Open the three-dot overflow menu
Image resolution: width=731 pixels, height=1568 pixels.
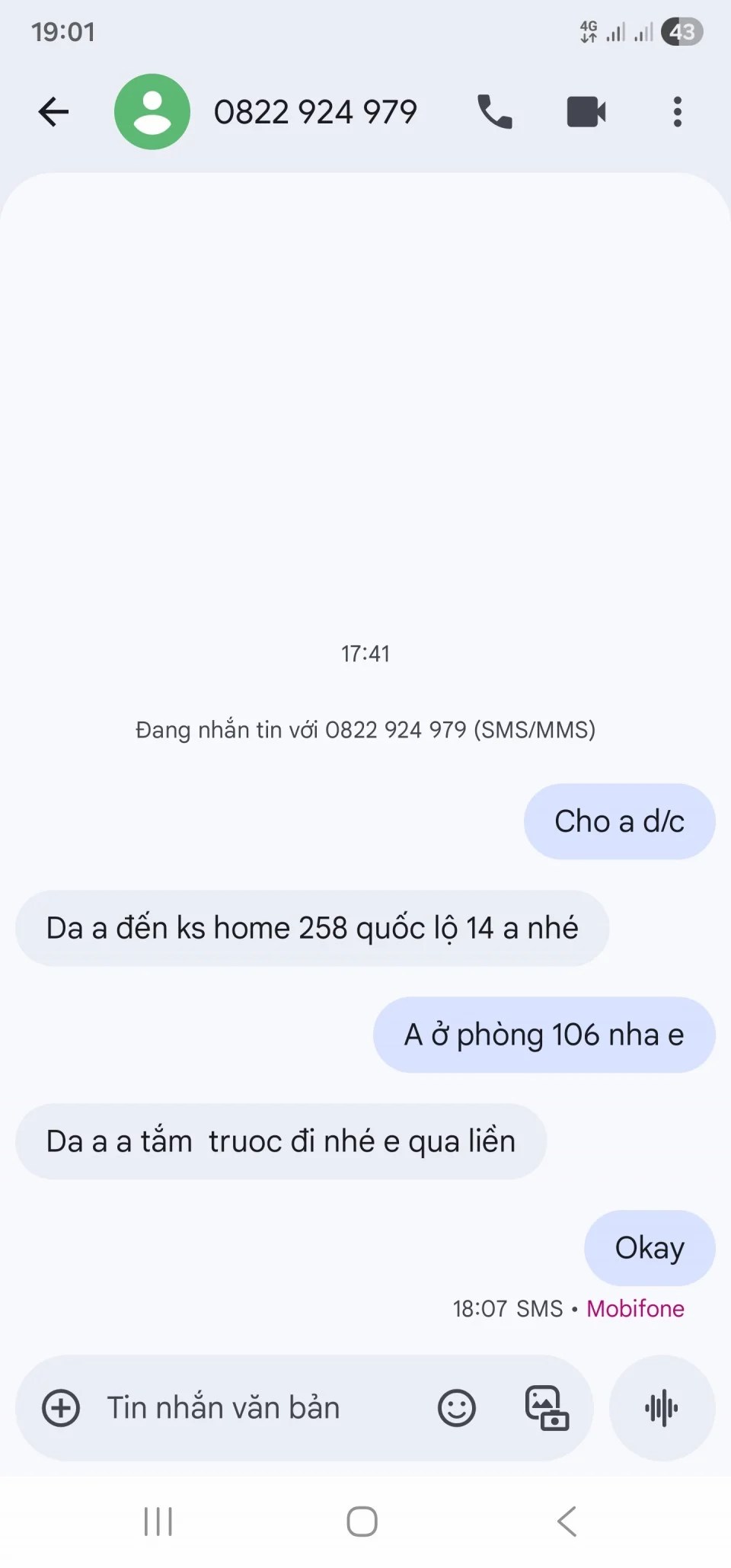tap(677, 112)
